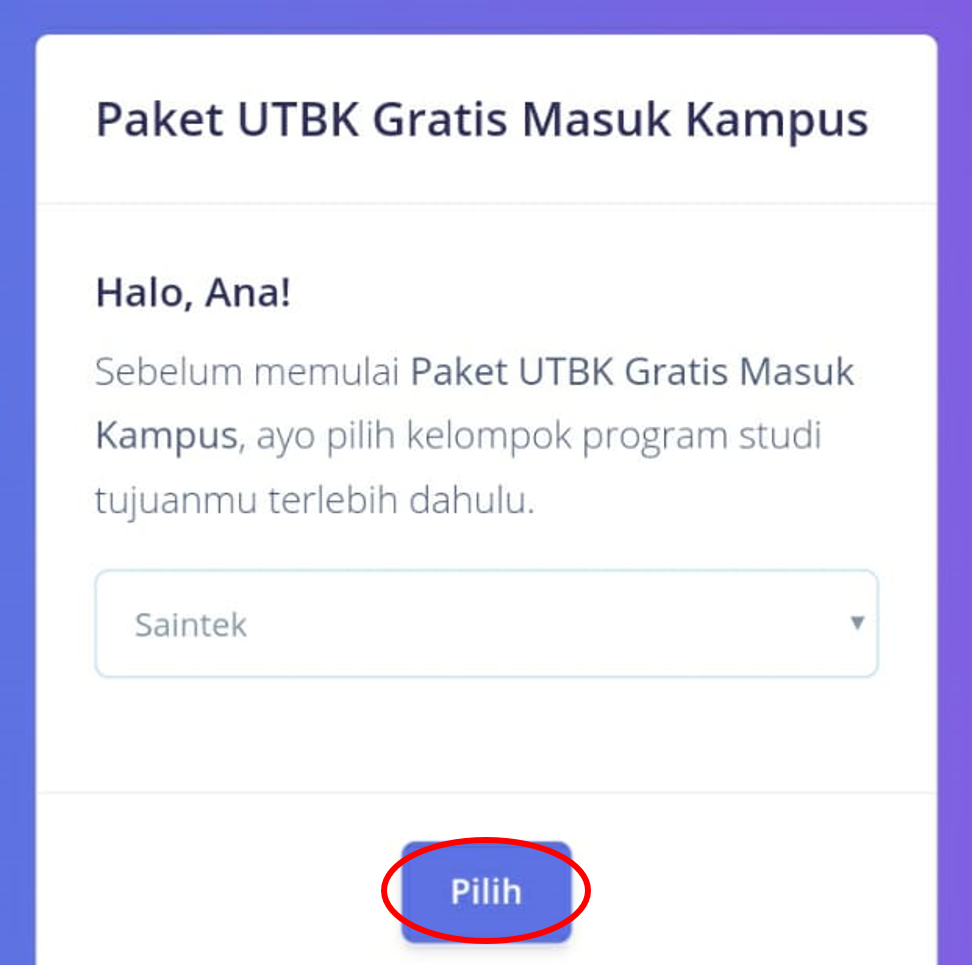972x965 pixels.
Task: Confirm selection with the Pilih button
Action: coord(486,891)
